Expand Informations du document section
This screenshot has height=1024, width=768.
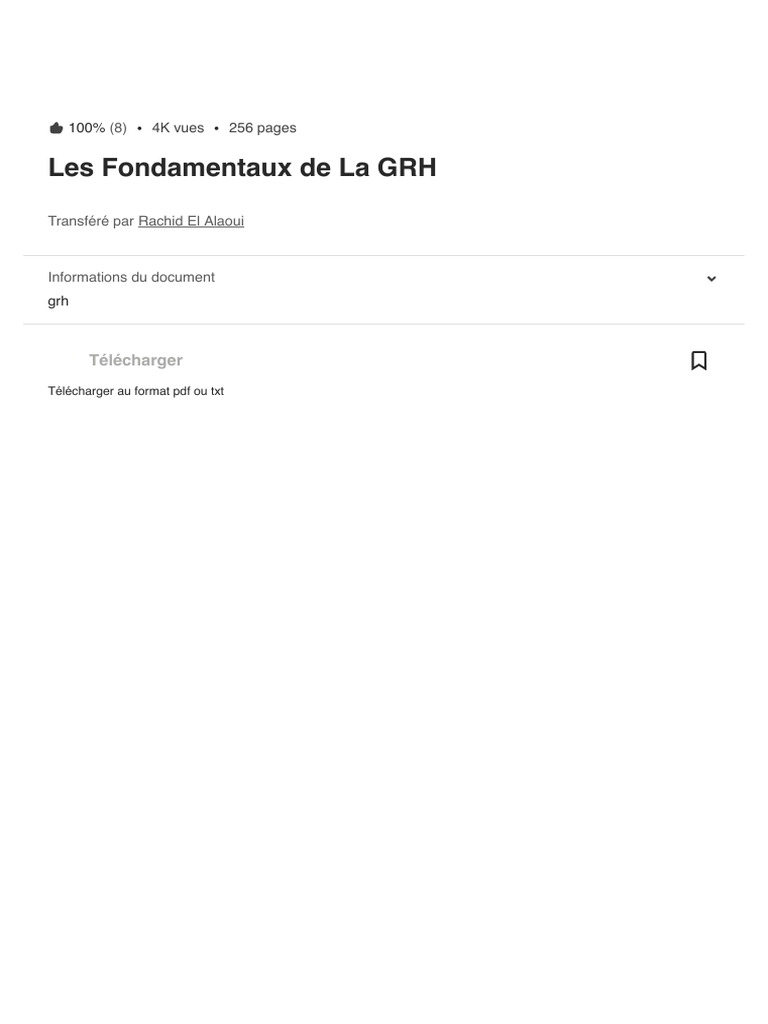click(711, 279)
